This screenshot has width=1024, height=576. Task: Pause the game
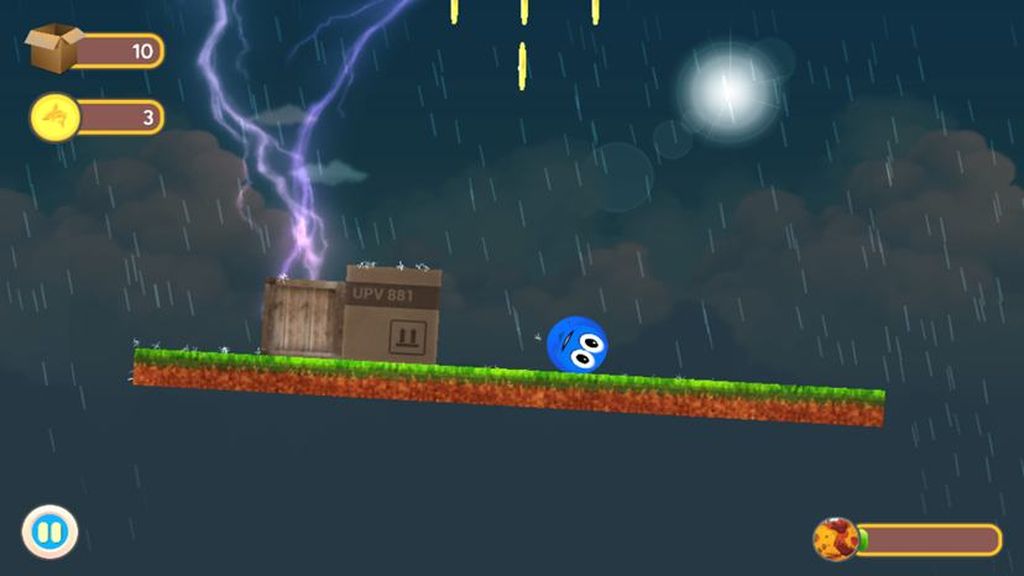pyautogui.click(x=49, y=531)
